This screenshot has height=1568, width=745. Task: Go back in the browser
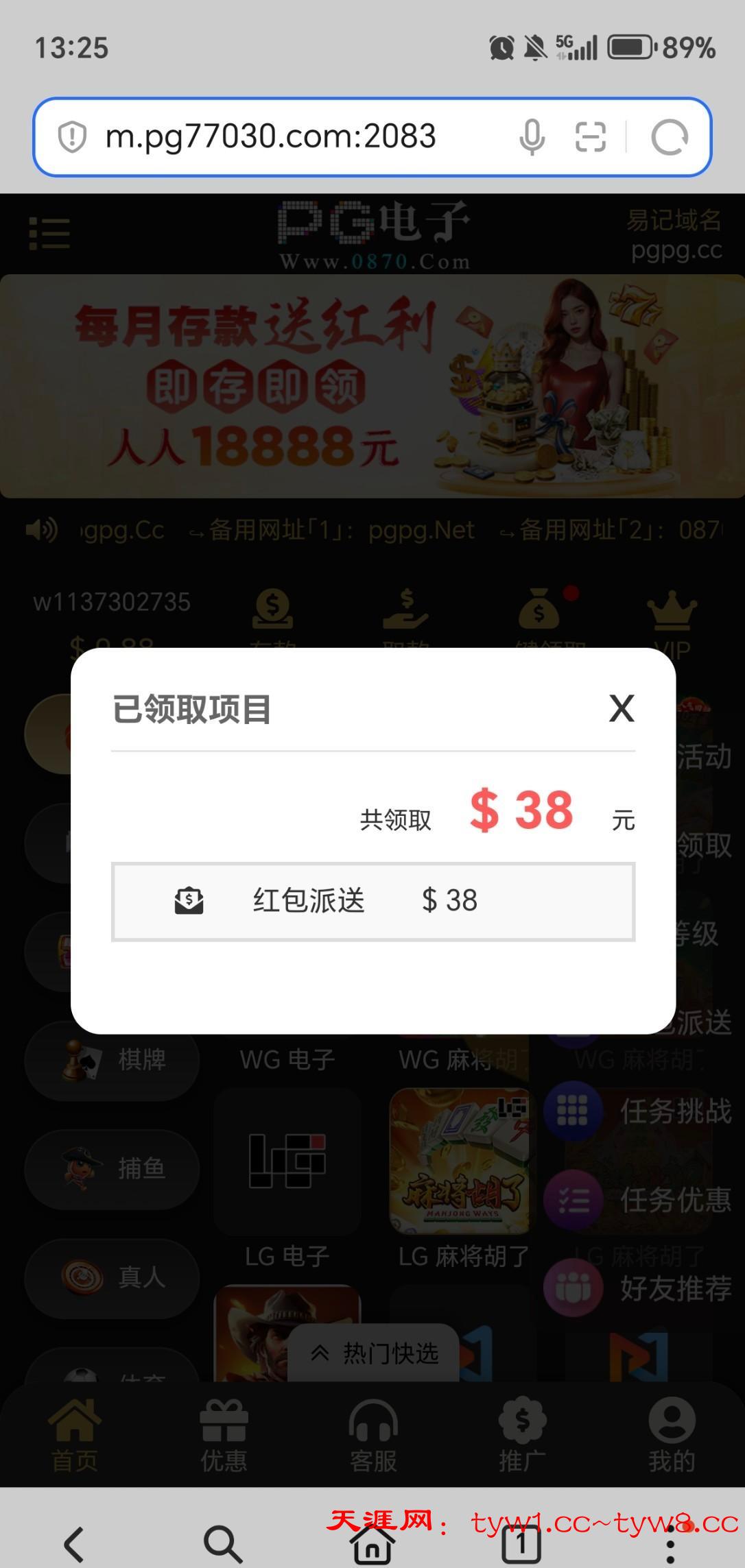[74, 1544]
